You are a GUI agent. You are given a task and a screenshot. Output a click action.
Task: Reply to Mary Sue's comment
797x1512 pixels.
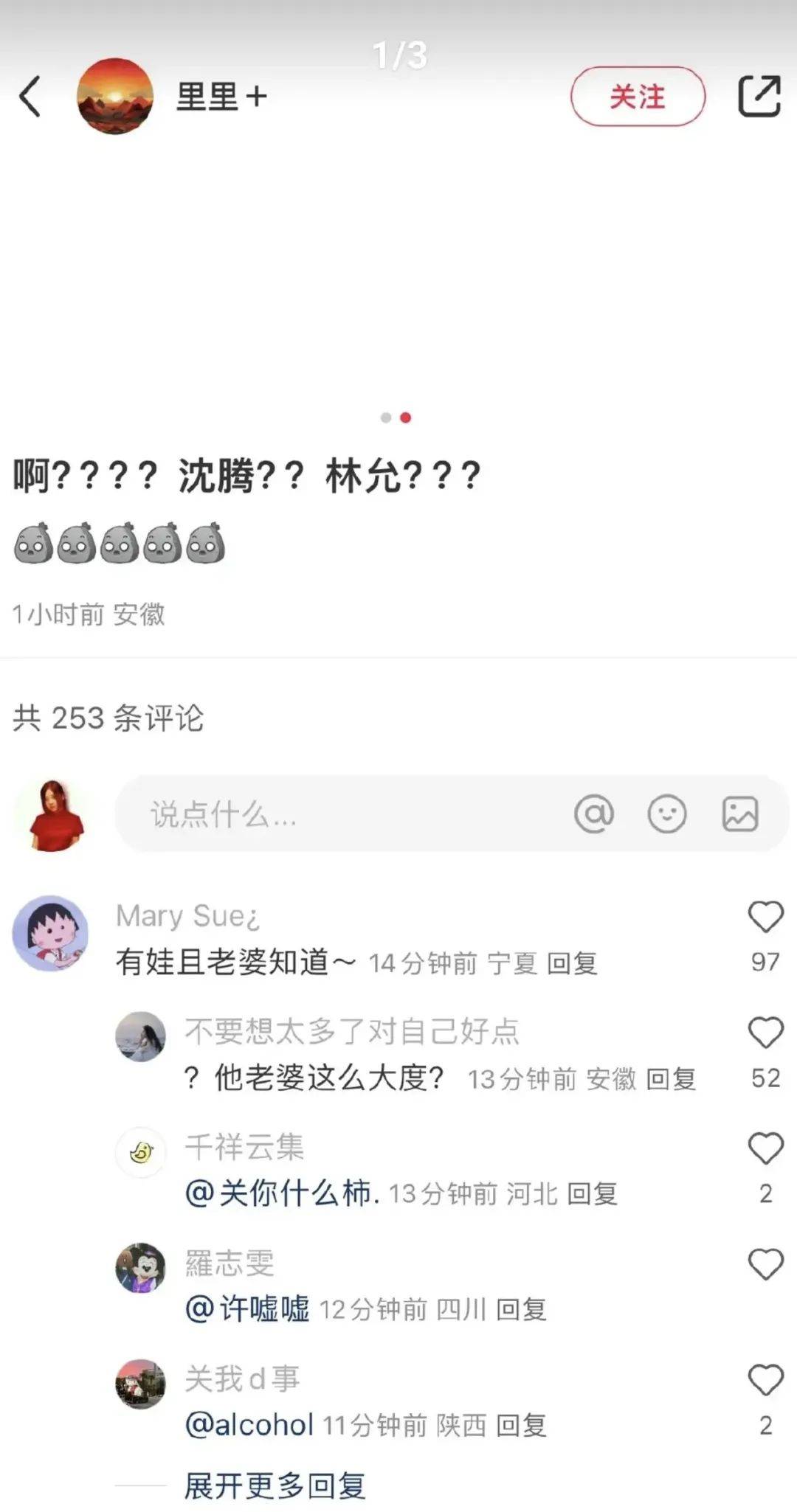point(572,963)
